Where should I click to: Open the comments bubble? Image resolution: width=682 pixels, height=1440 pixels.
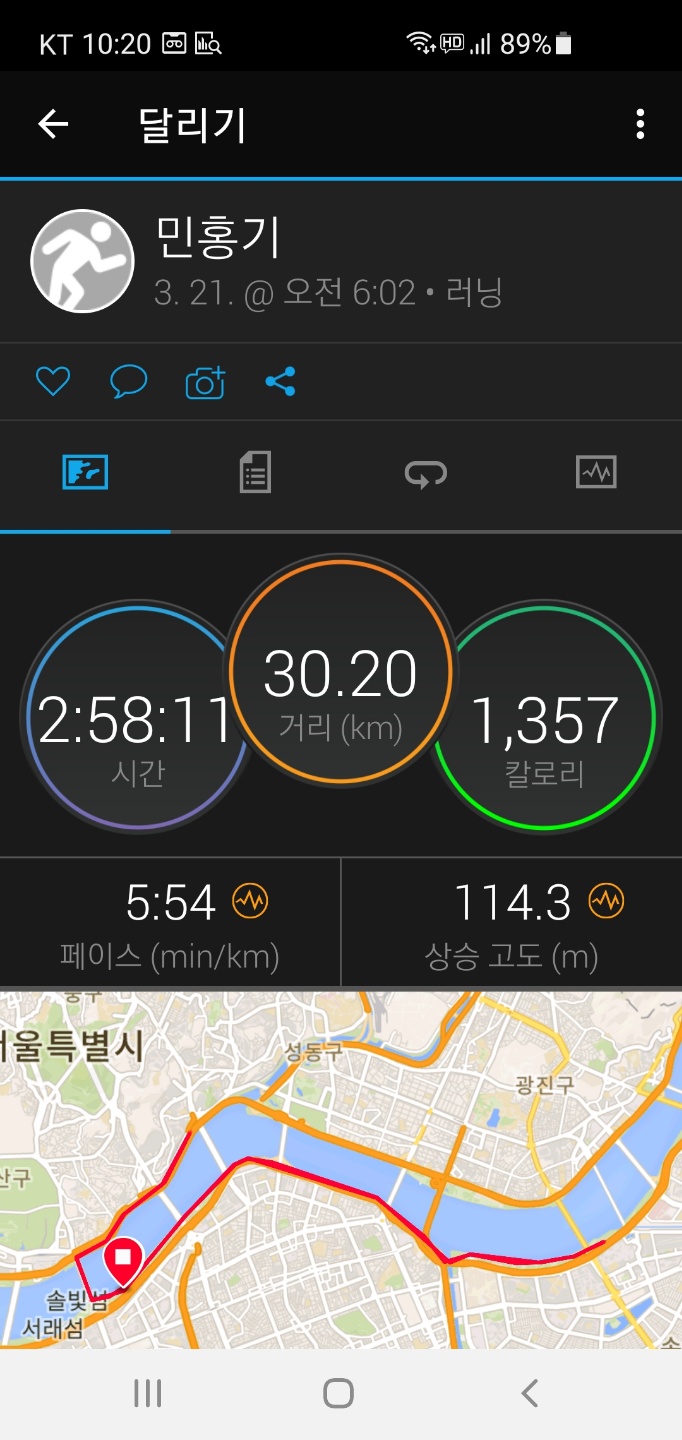tap(128, 382)
